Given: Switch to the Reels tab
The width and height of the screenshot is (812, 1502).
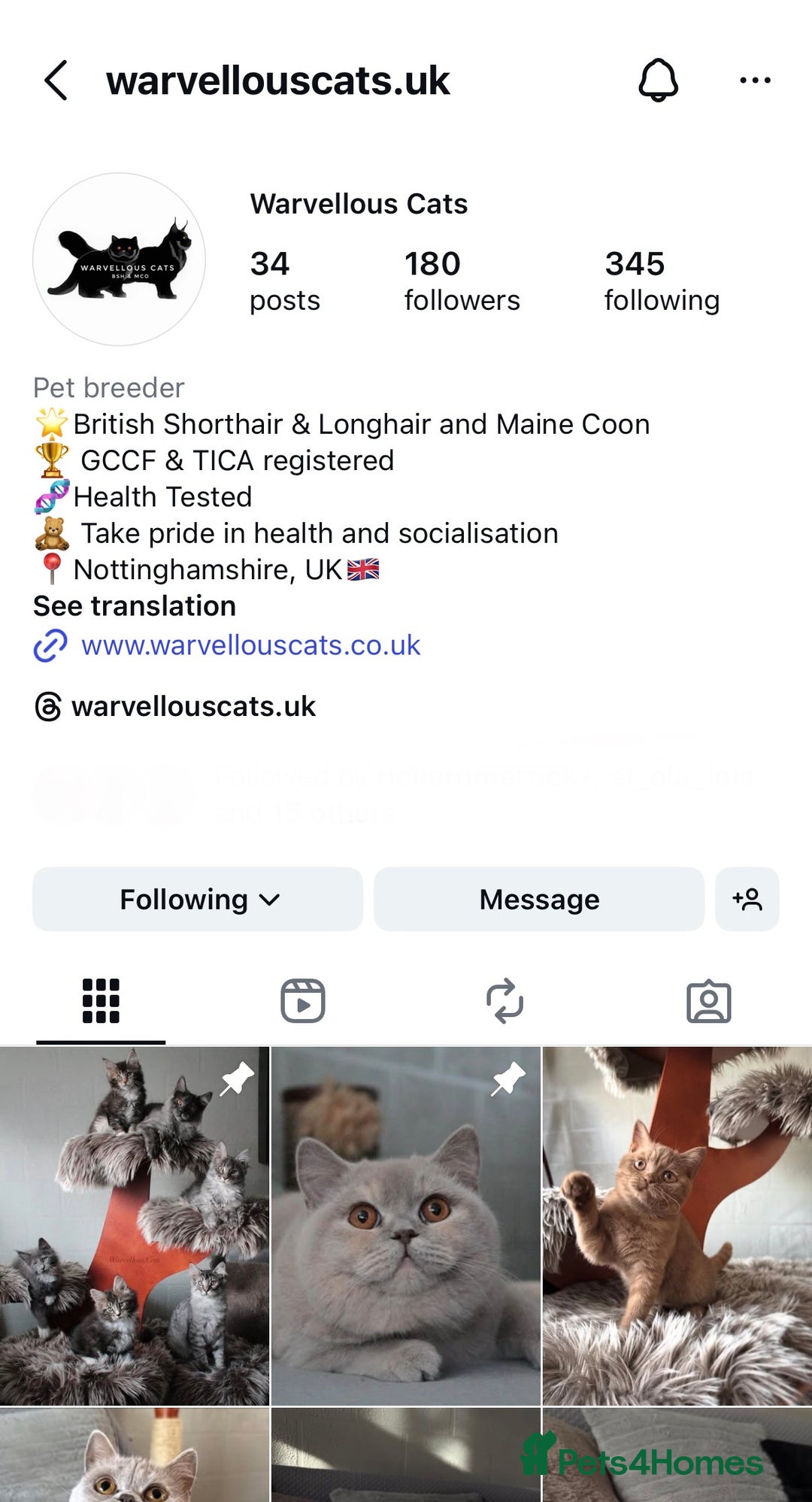Looking at the screenshot, I should 303,1001.
